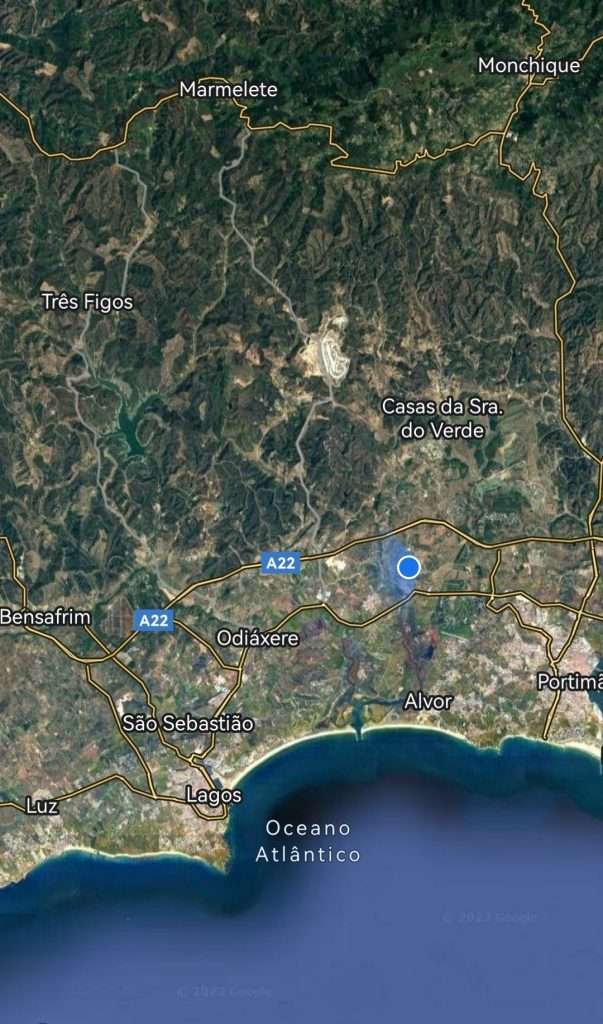603x1024 pixels.
Task: Open the Monchique town label
Action: pyautogui.click(x=529, y=66)
